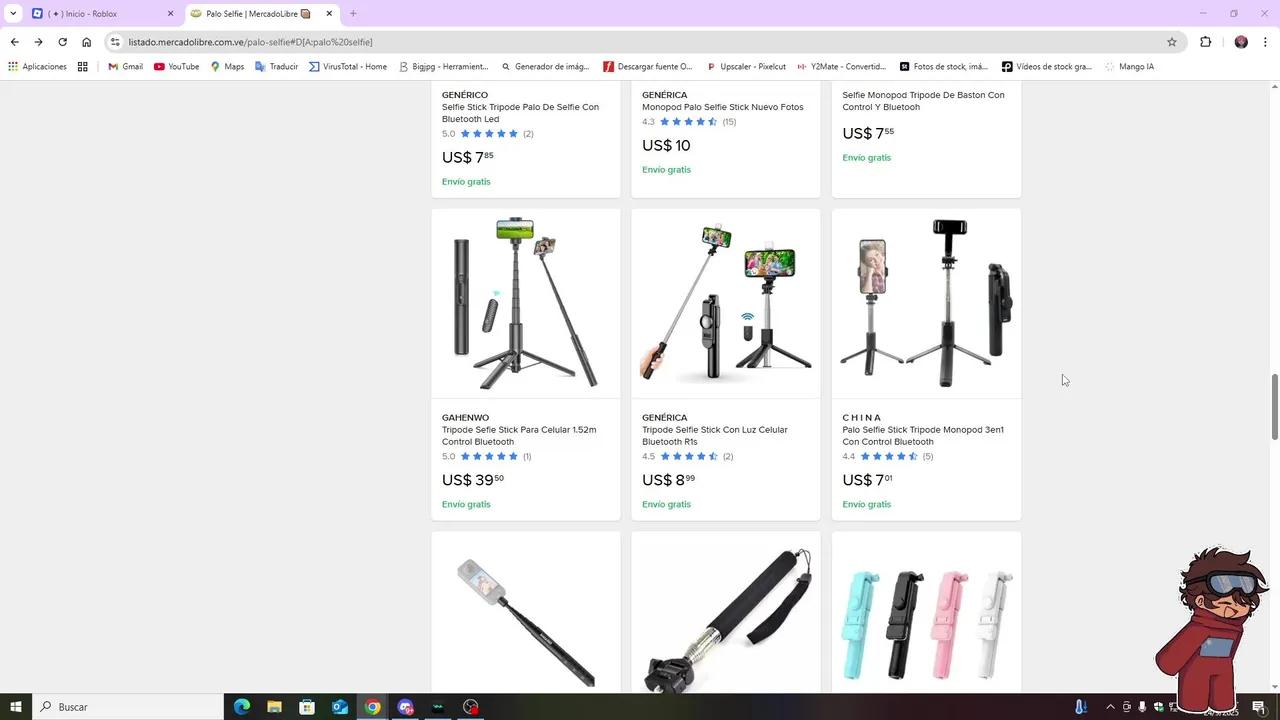Open the Chrome overflow menu
This screenshot has height=720, width=1280.
tap(1267, 42)
